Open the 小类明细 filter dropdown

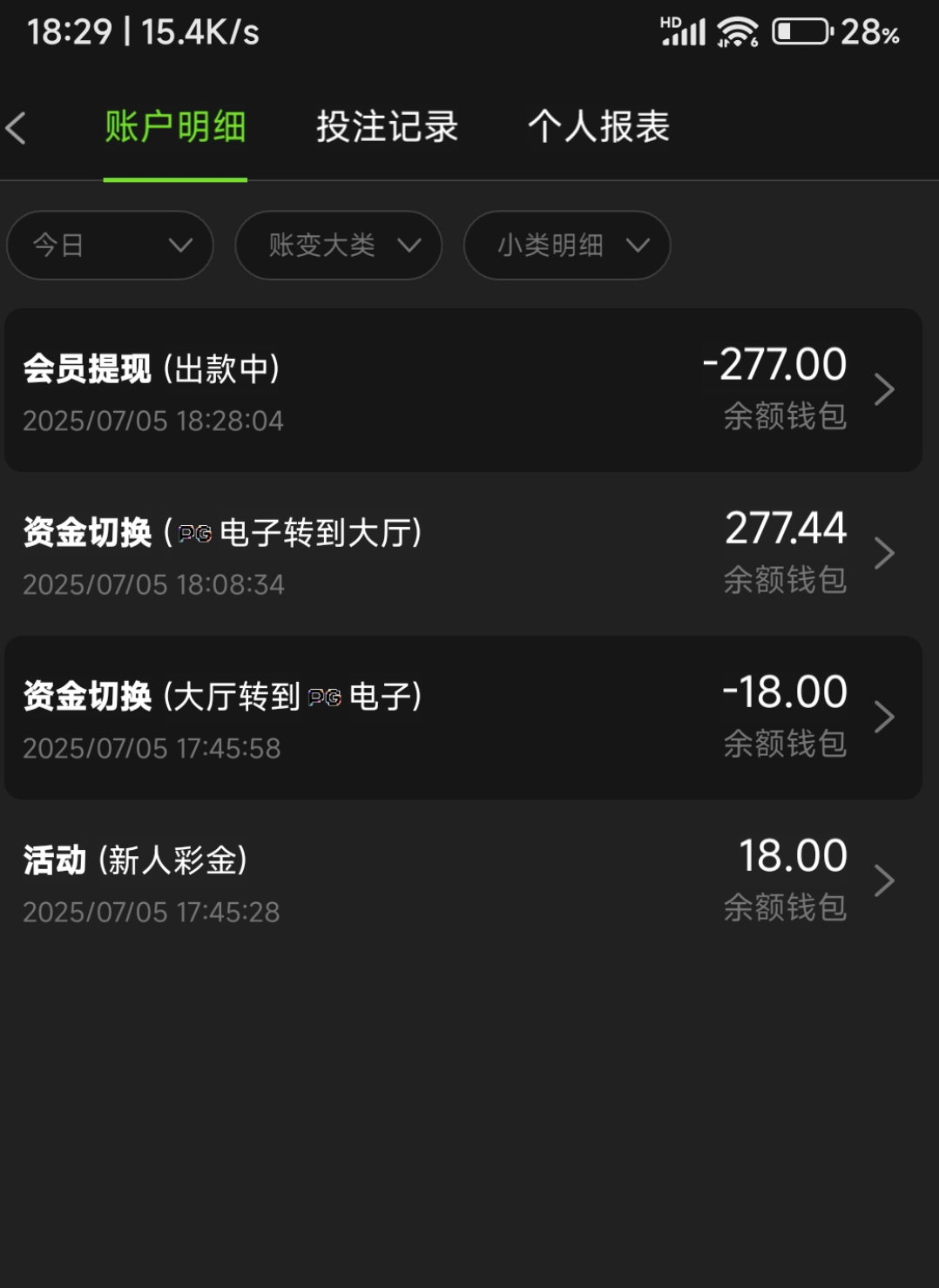pyautogui.click(x=566, y=246)
